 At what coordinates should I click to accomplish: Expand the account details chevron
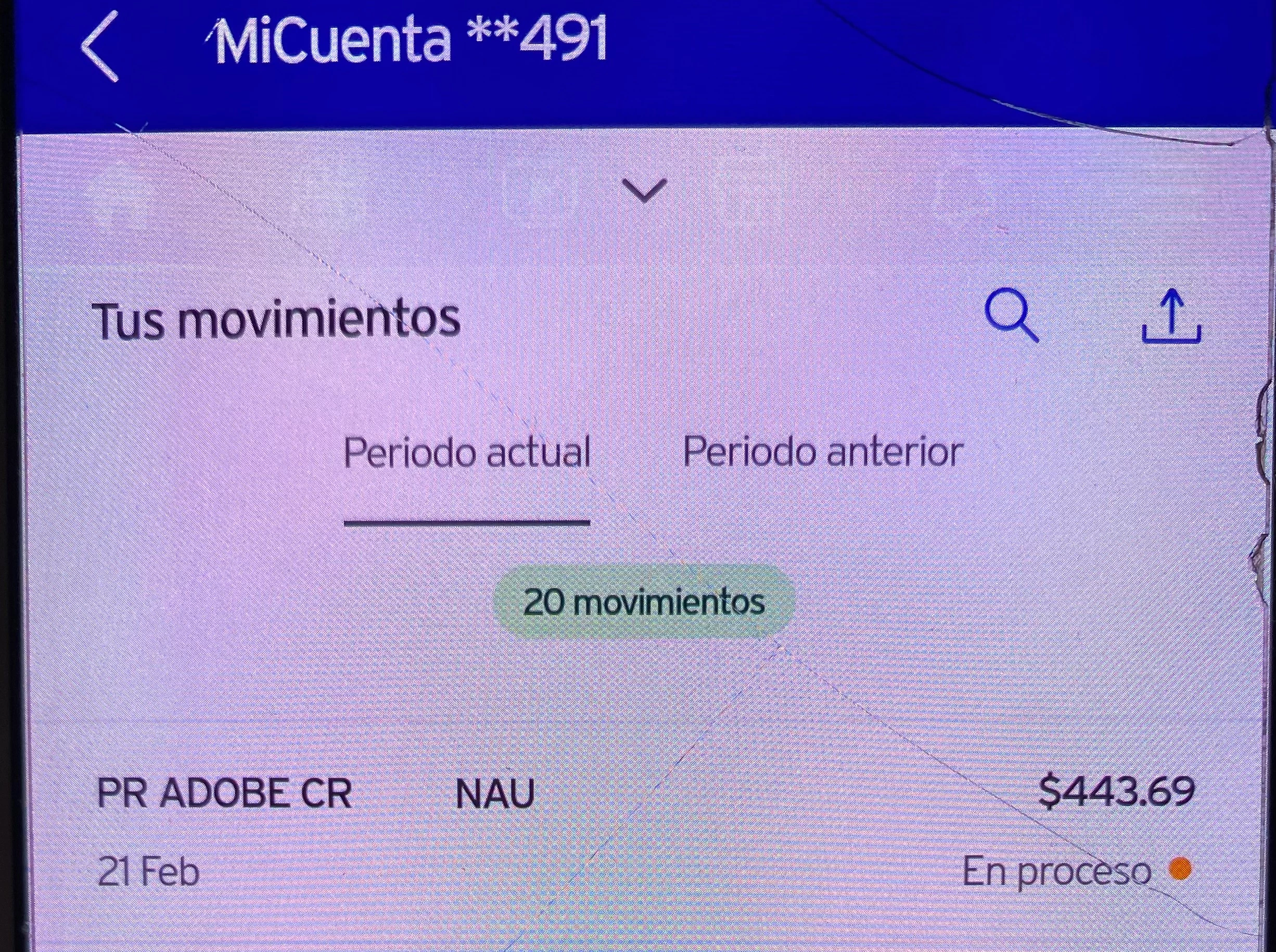point(645,190)
